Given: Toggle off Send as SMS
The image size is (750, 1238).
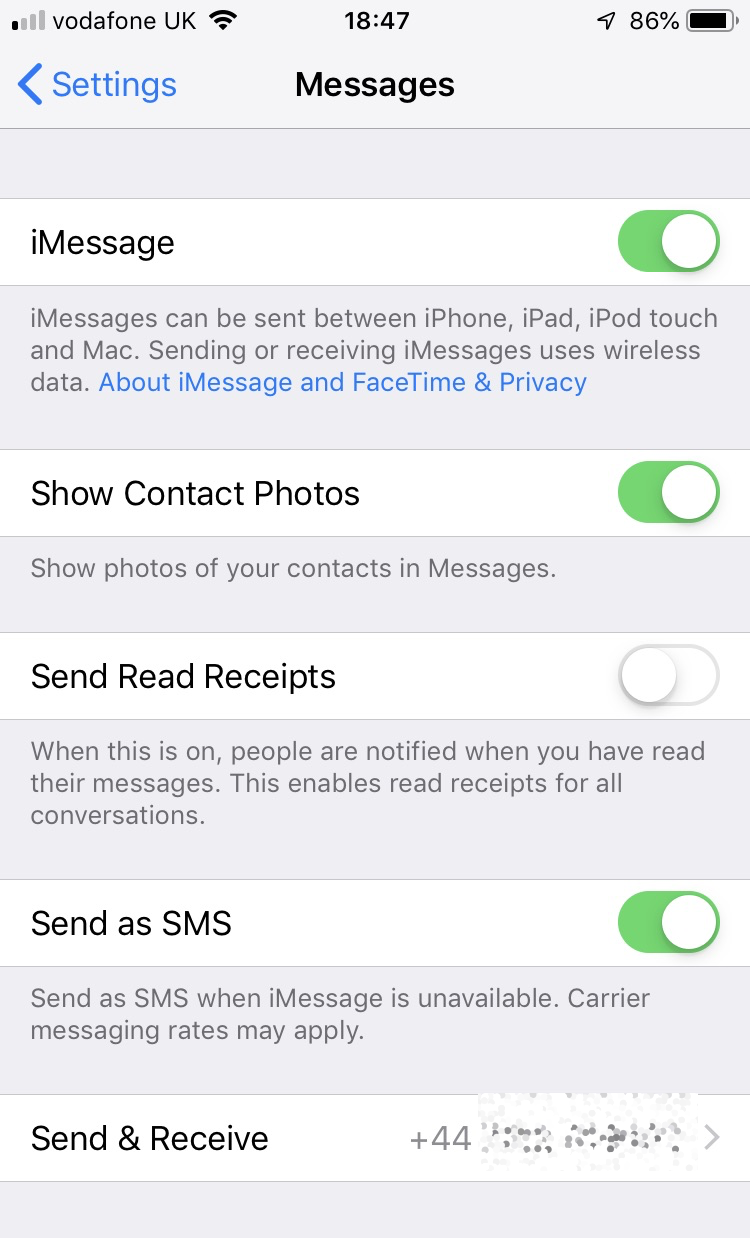Looking at the screenshot, I should (668, 923).
